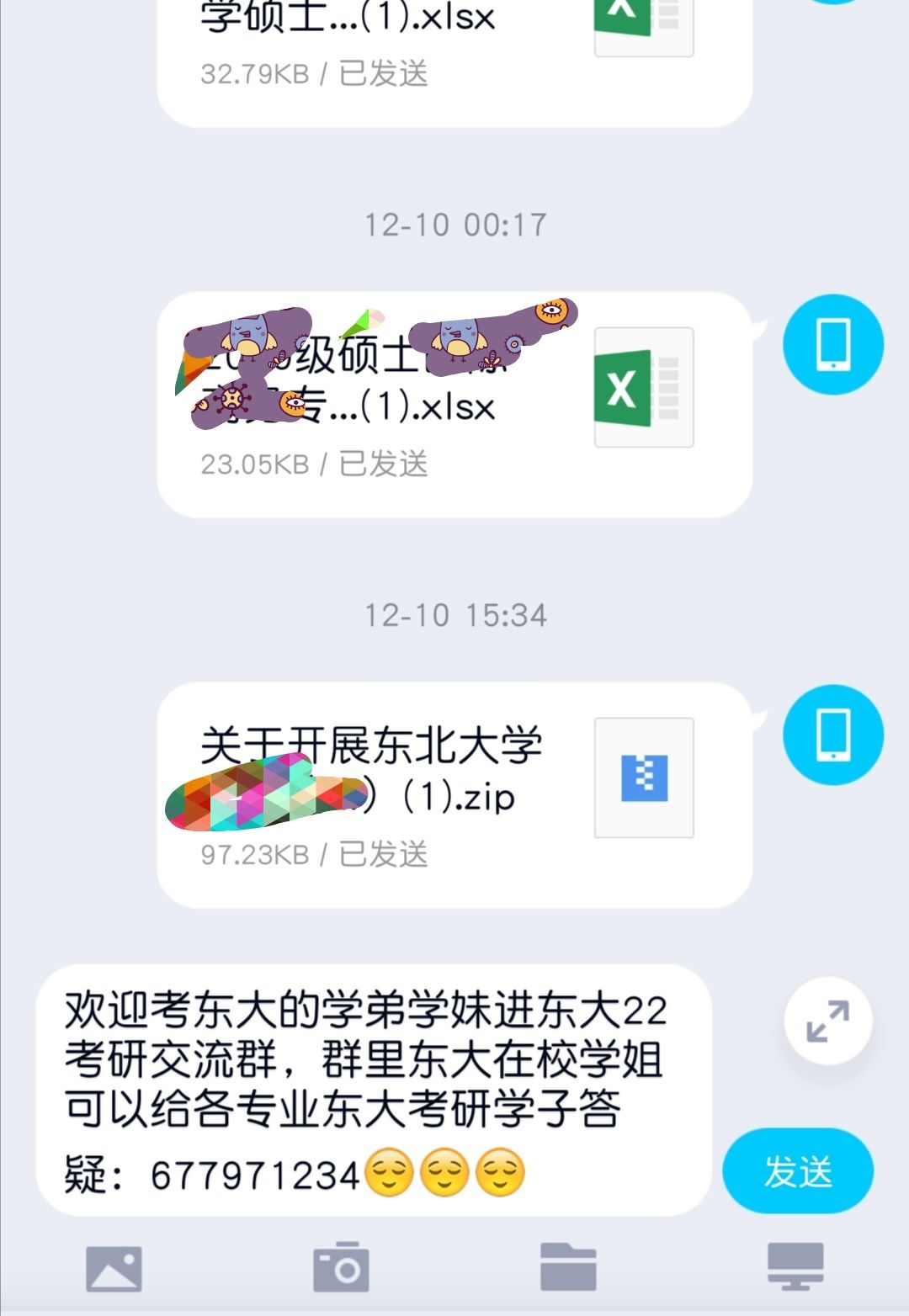
Task: Open the computer screen tool
Action: coord(795,1268)
